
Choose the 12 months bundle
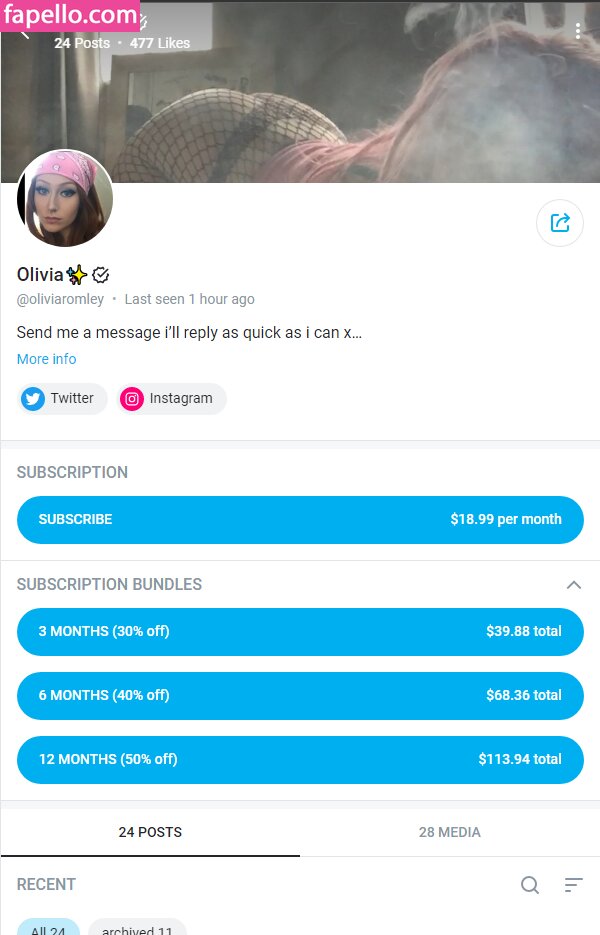(300, 760)
